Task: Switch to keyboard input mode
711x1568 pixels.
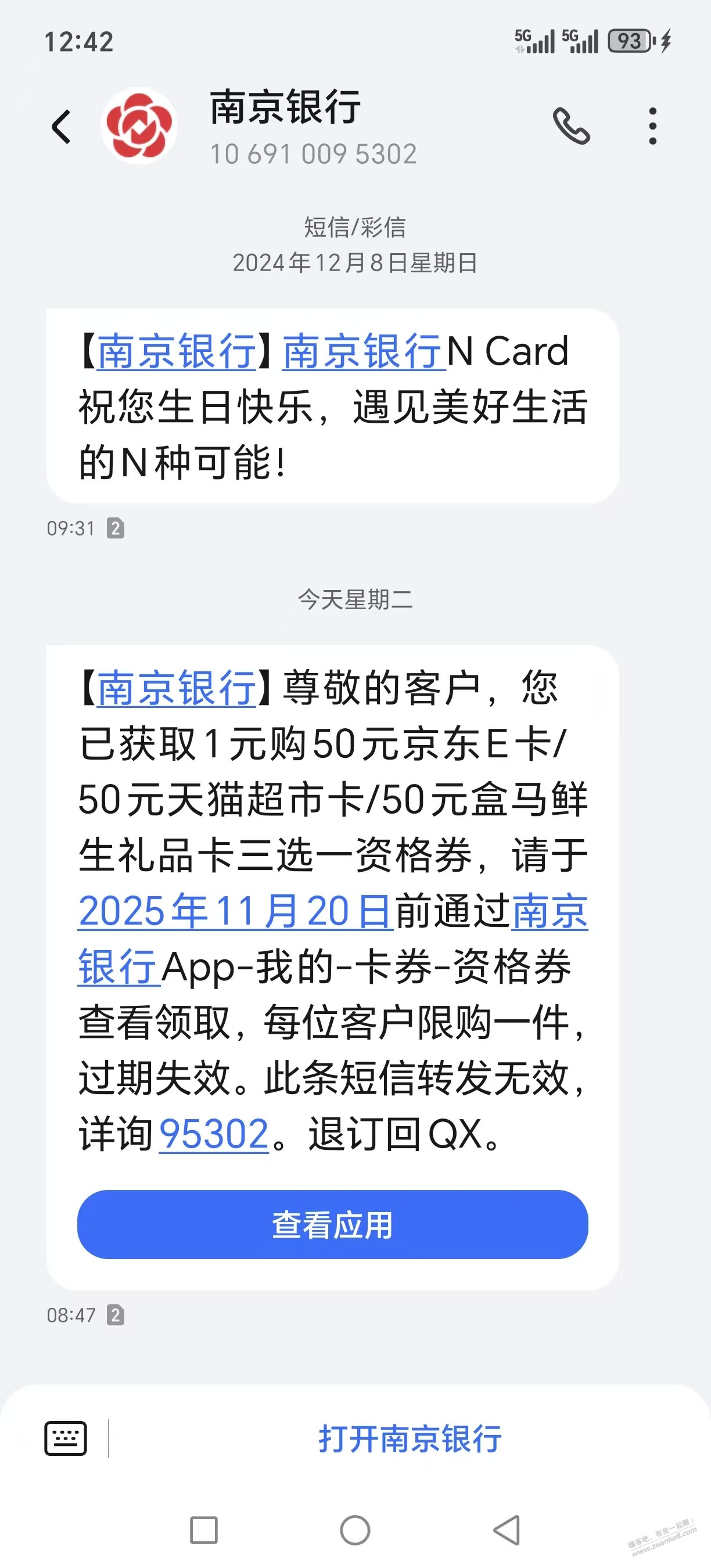Action: pyautogui.click(x=66, y=1438)
